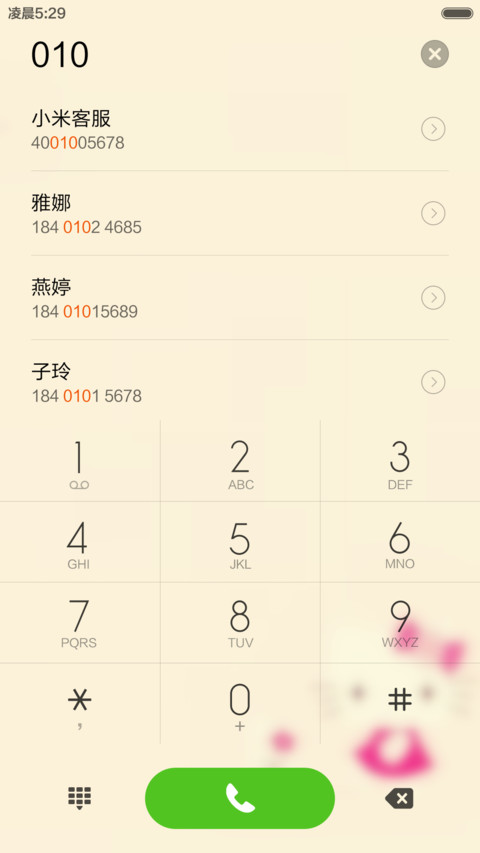480x853 pixels.
Task: Delete the last dialed digit
Action: pos(399,799)
